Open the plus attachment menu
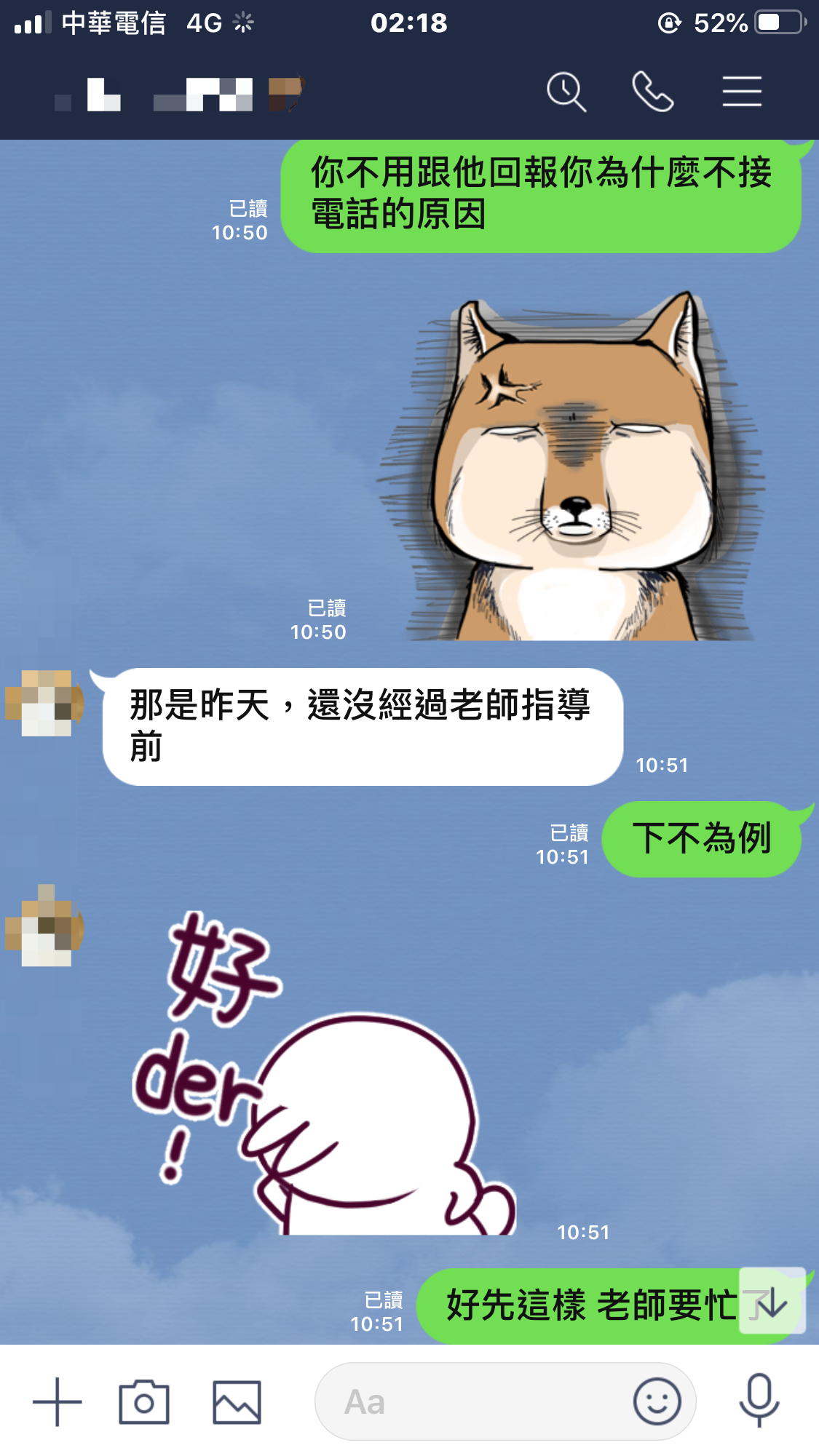The image size is (819, 1456). tap(57, 1401)
